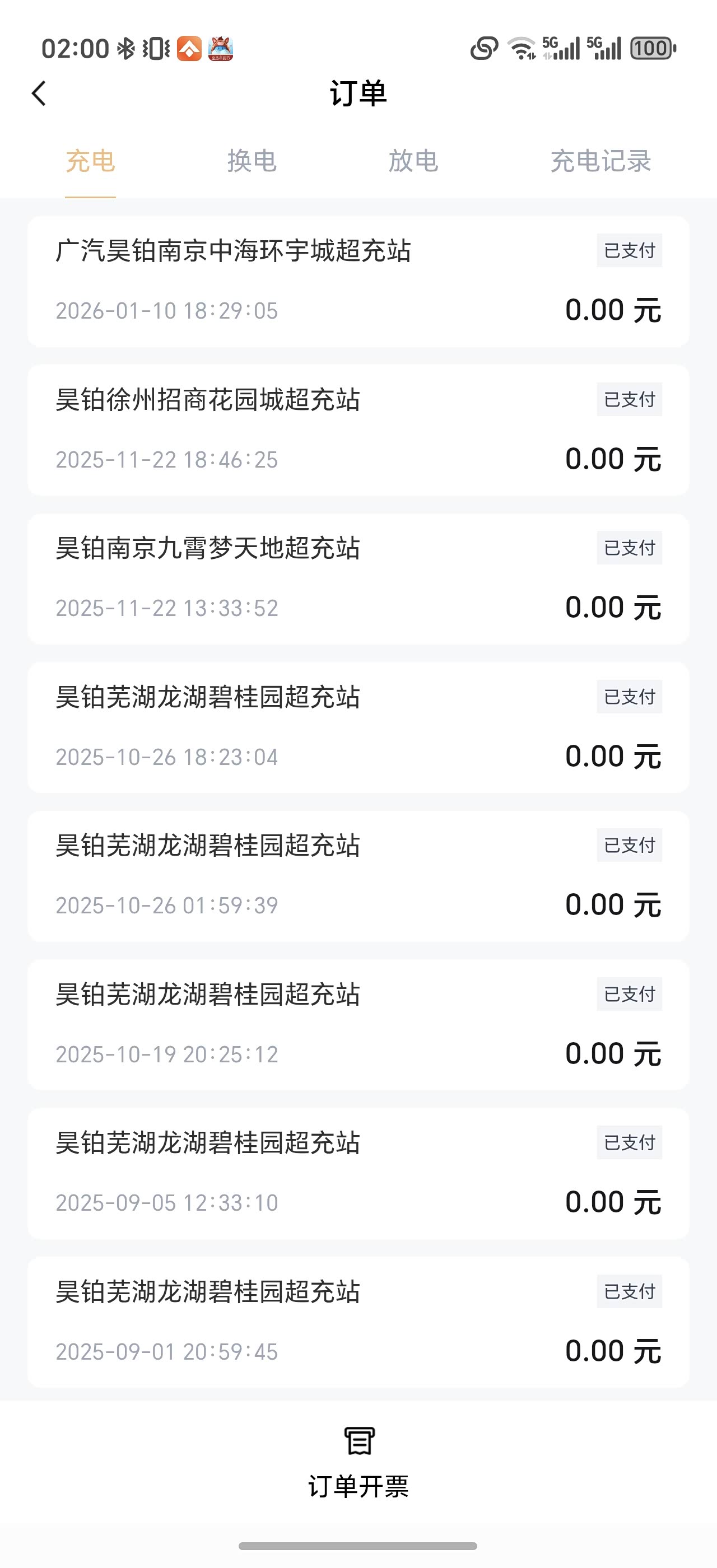This screenshot has height=1568, width=717.
Task: Go back from the 订单 page
Action: point(39,94)
